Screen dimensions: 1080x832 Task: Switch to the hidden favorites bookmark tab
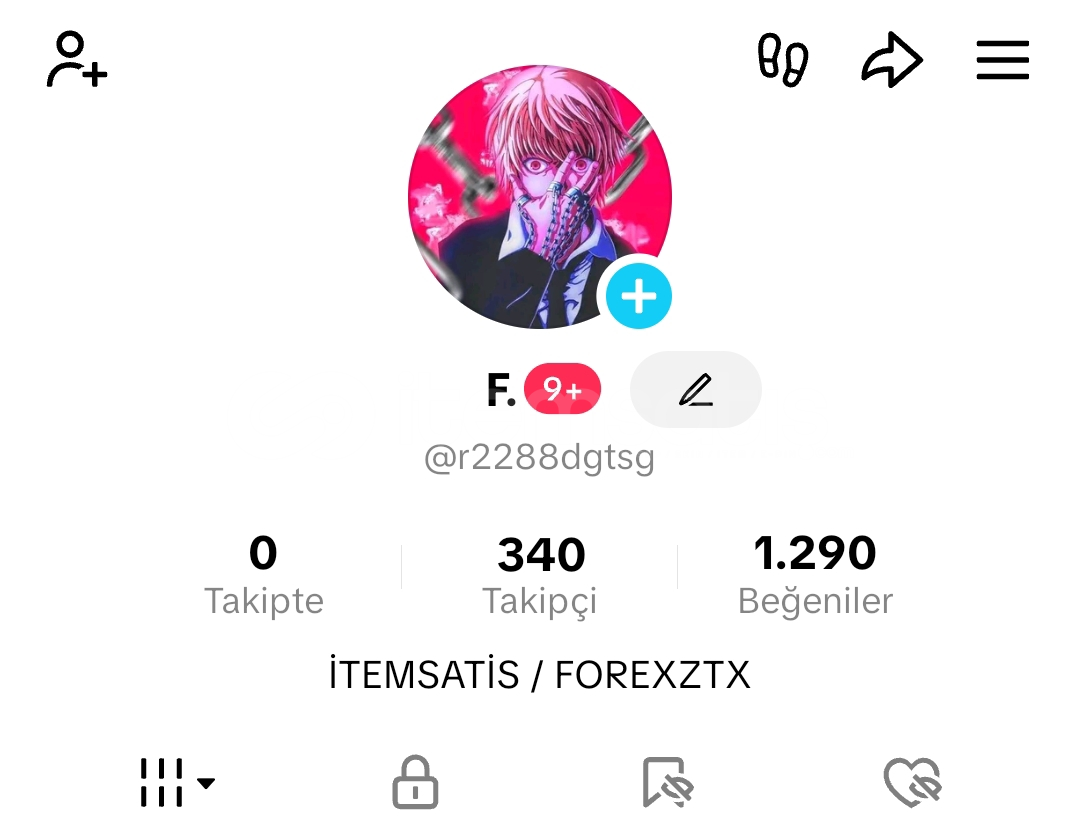pyautogui.click(x=667, y=782)
